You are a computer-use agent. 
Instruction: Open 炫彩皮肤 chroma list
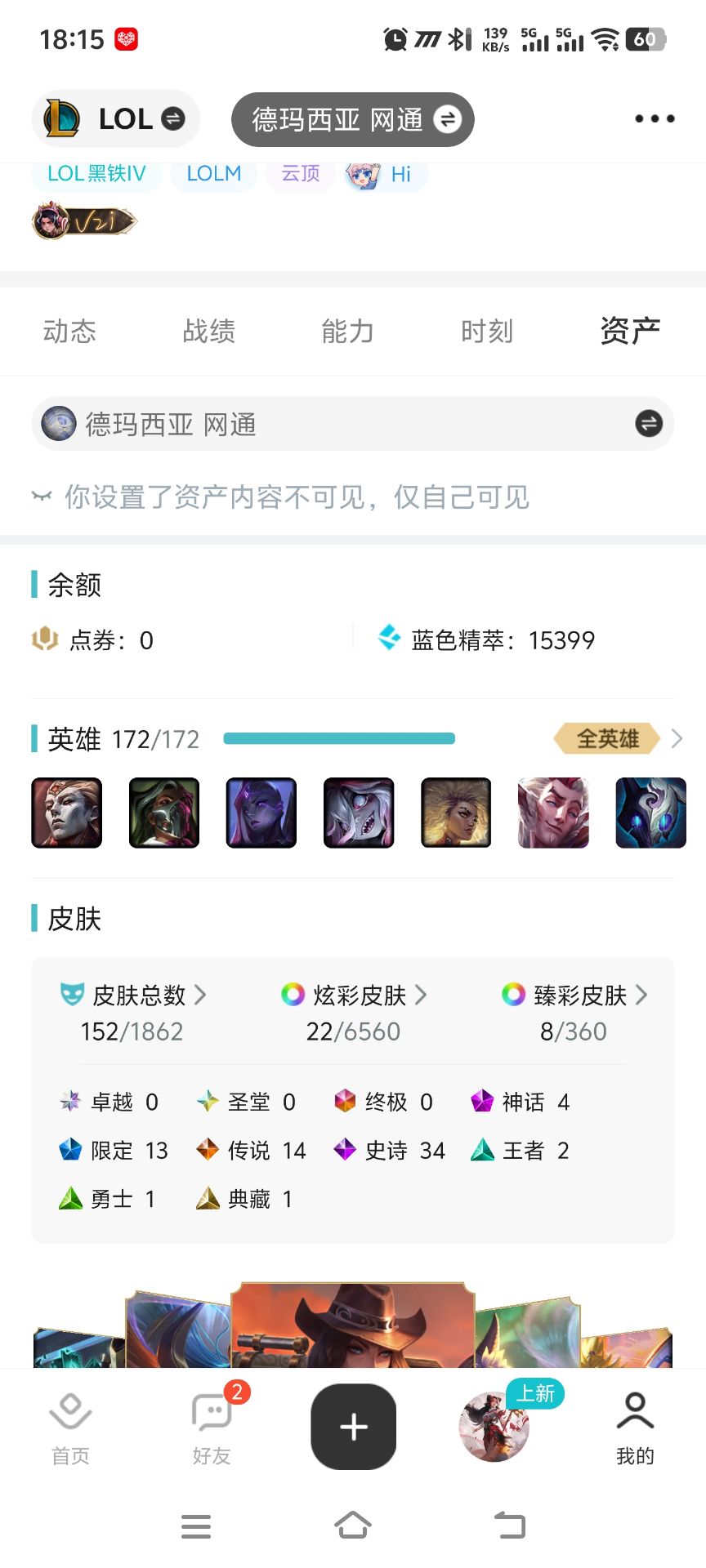pyautogui.click(x=354, y=996)
